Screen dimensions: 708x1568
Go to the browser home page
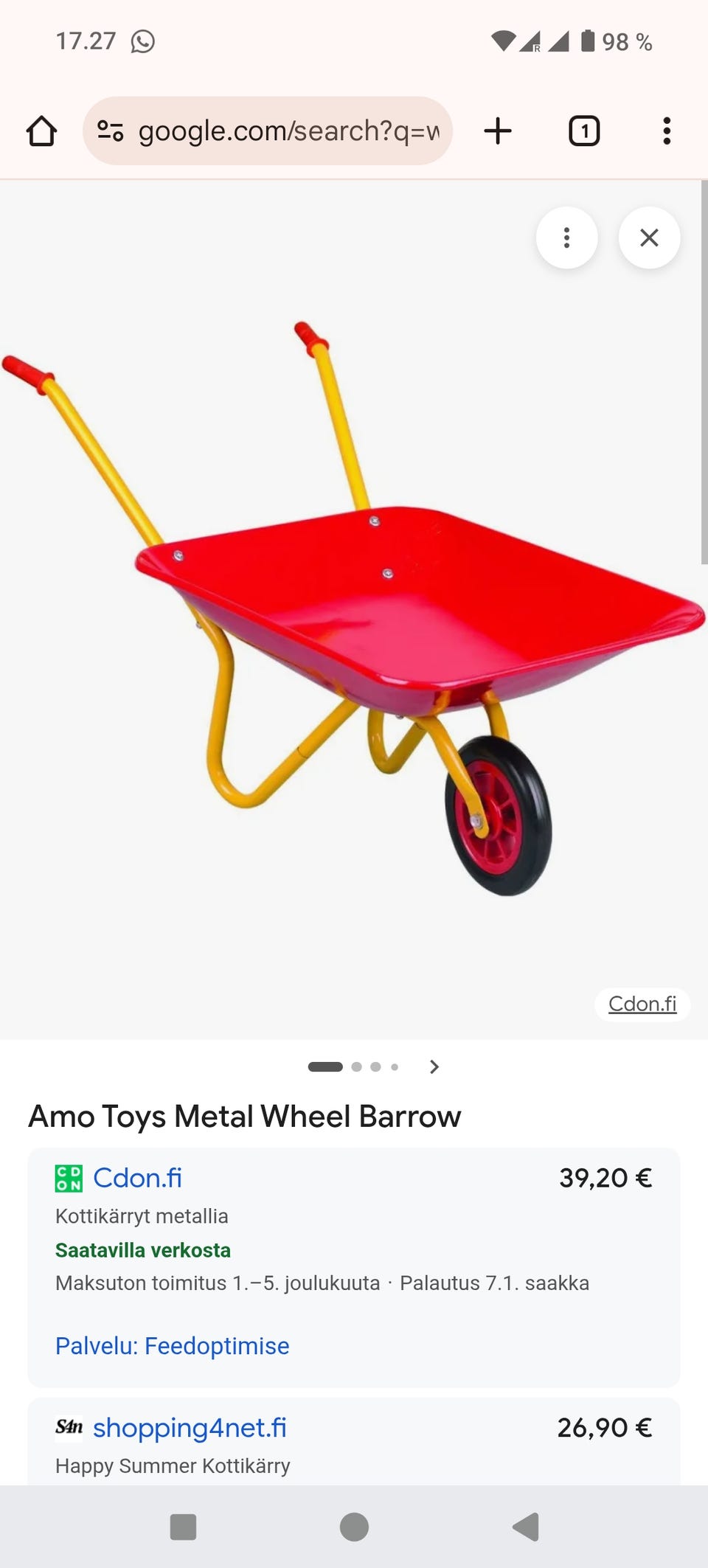coord(41,131)
